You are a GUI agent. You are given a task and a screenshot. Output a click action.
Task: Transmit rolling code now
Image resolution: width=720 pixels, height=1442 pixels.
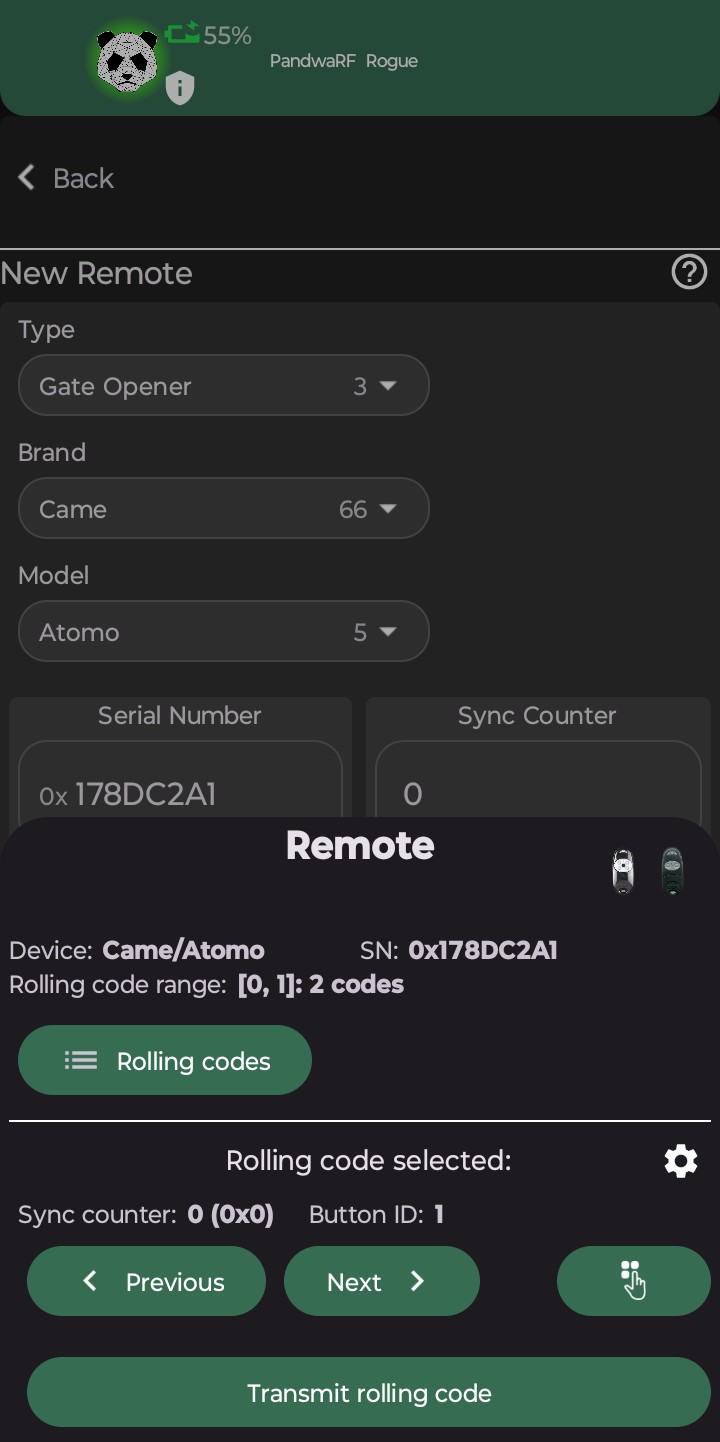tap(369, 1393)
